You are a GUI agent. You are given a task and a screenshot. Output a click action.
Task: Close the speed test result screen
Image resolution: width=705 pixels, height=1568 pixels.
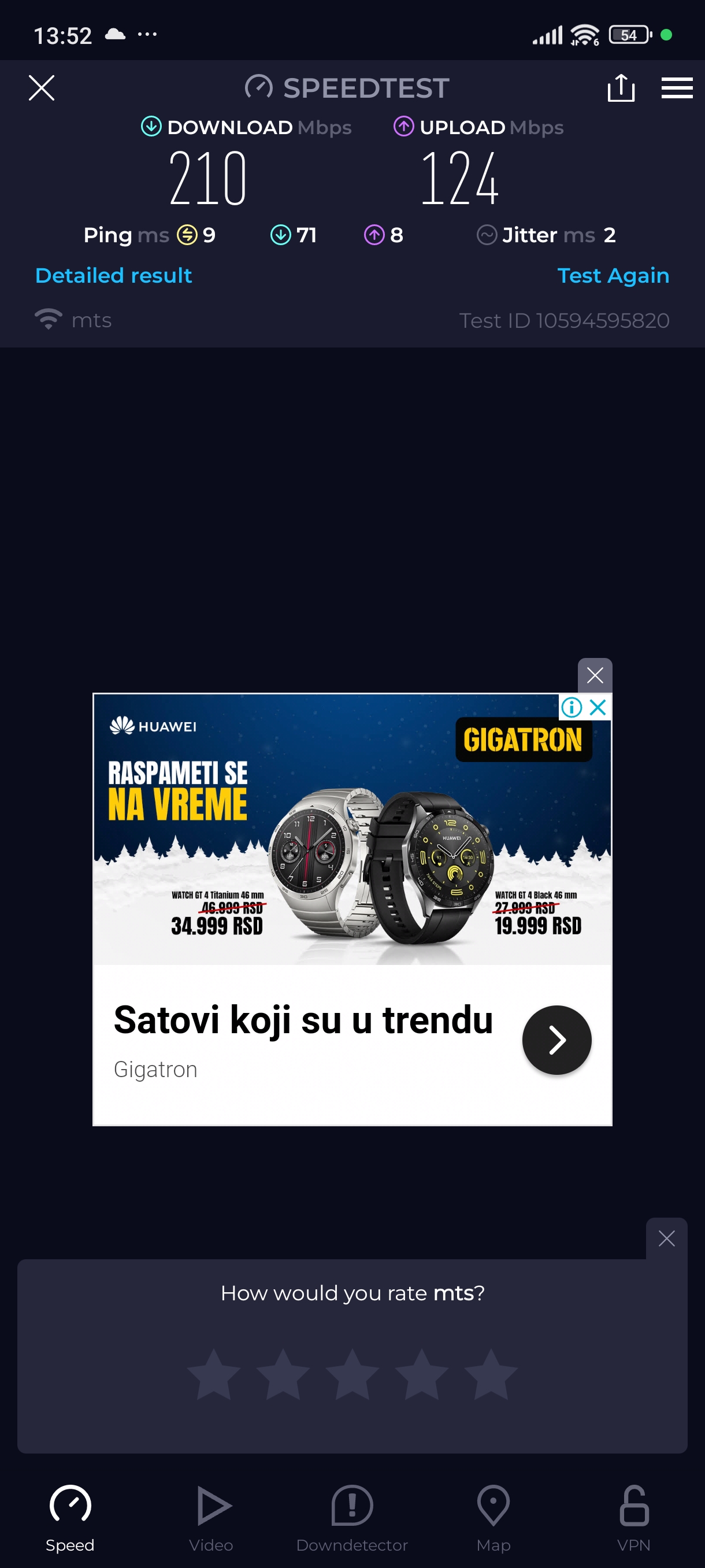[42, 88]
